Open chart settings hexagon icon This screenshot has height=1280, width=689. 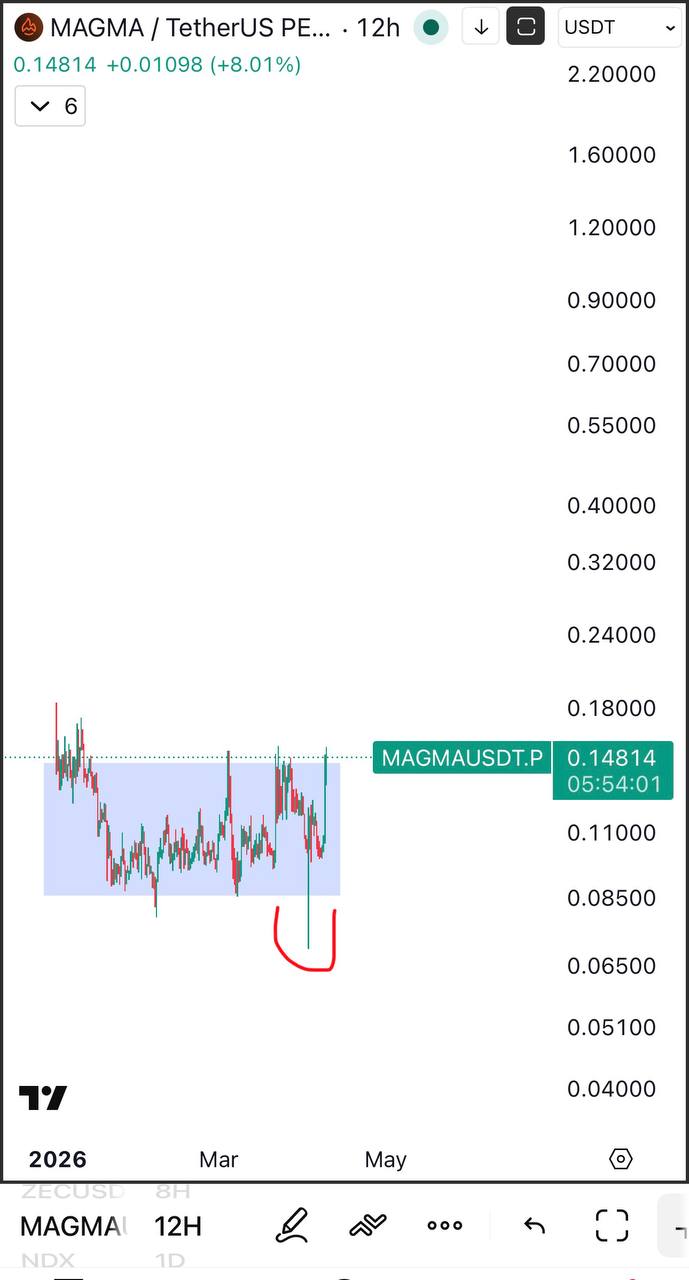pyautogui.click(x=621, y=1159)
